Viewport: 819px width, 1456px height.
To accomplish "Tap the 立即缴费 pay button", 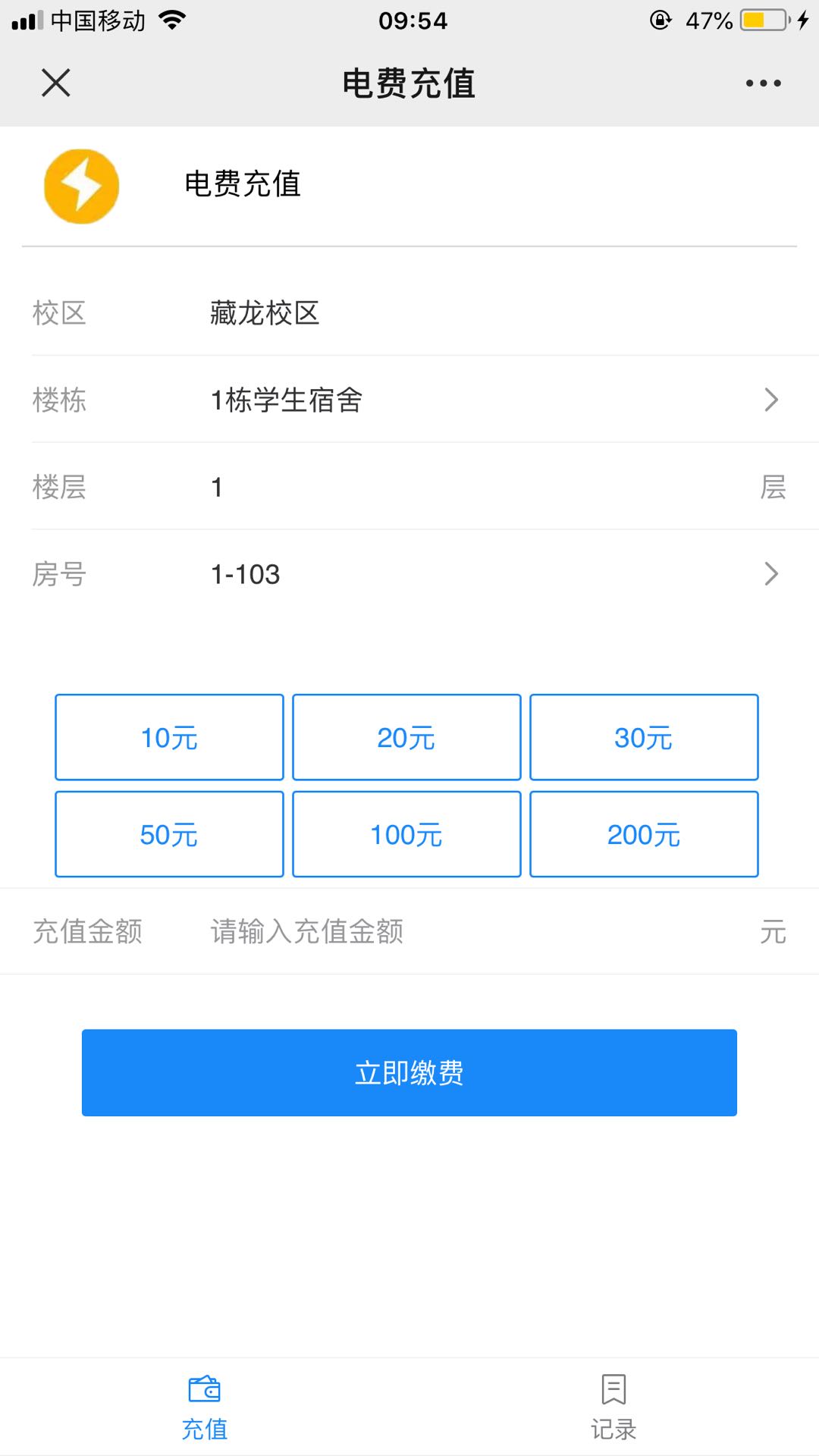I will point(409,1072).
